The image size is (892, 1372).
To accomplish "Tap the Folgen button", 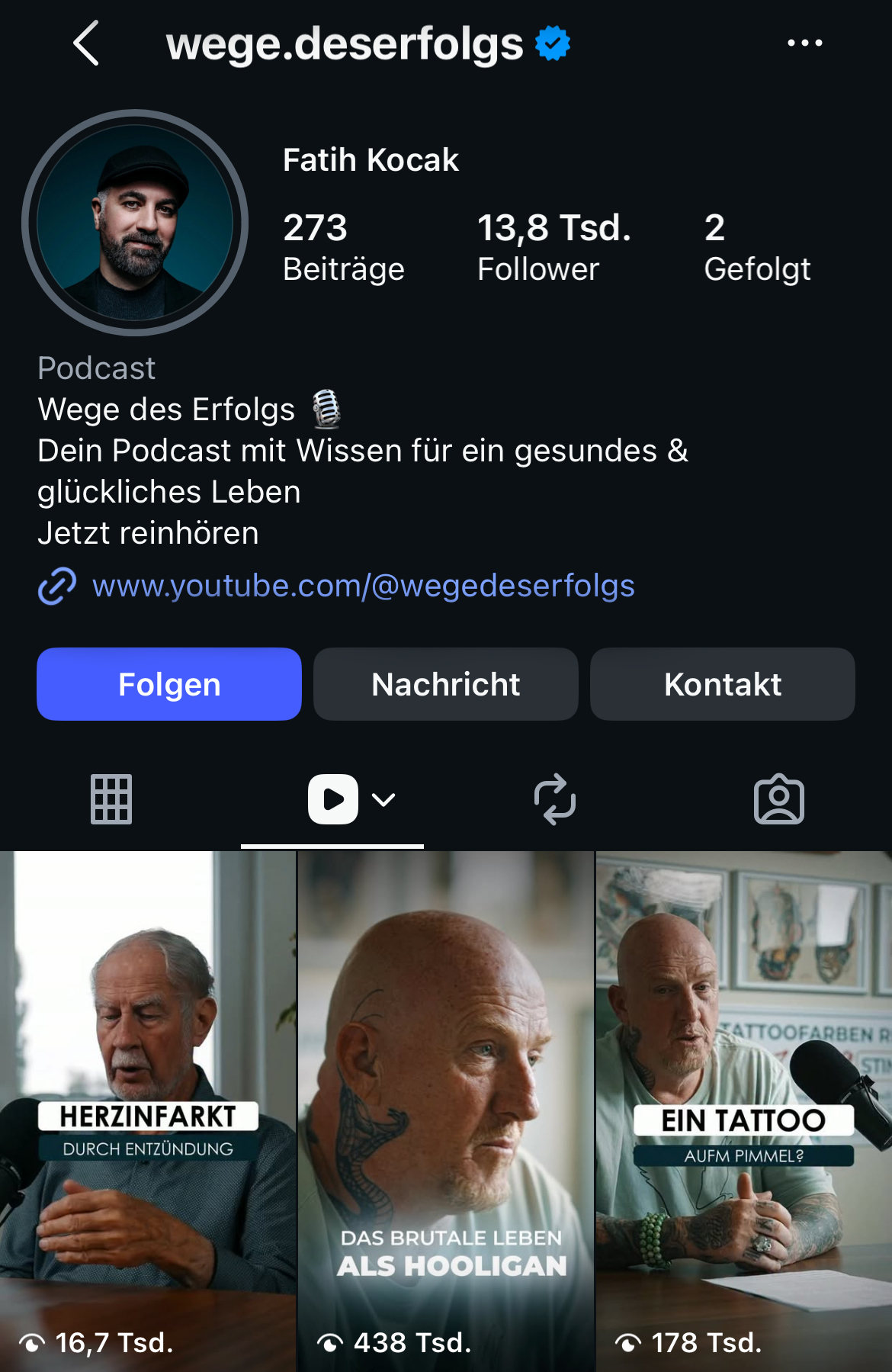I will (169, 684).
